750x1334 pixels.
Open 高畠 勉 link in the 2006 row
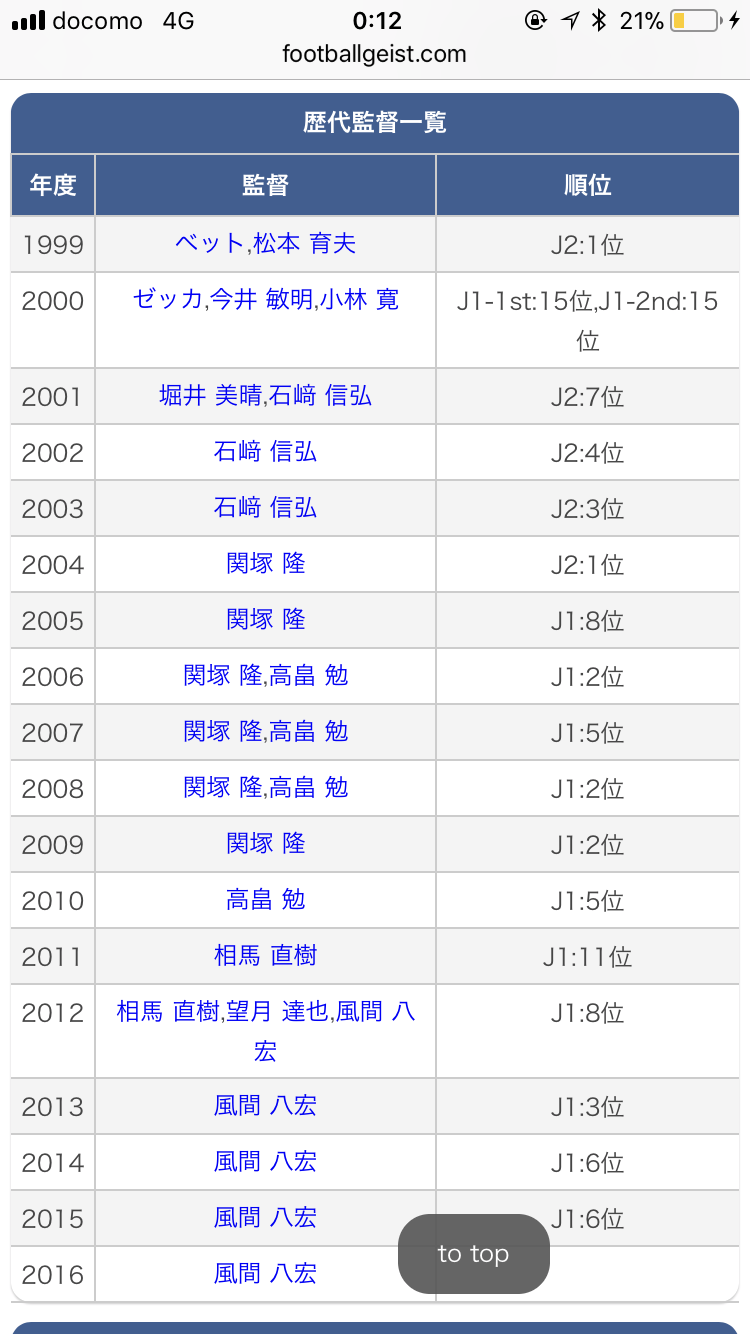coord(308,675)
